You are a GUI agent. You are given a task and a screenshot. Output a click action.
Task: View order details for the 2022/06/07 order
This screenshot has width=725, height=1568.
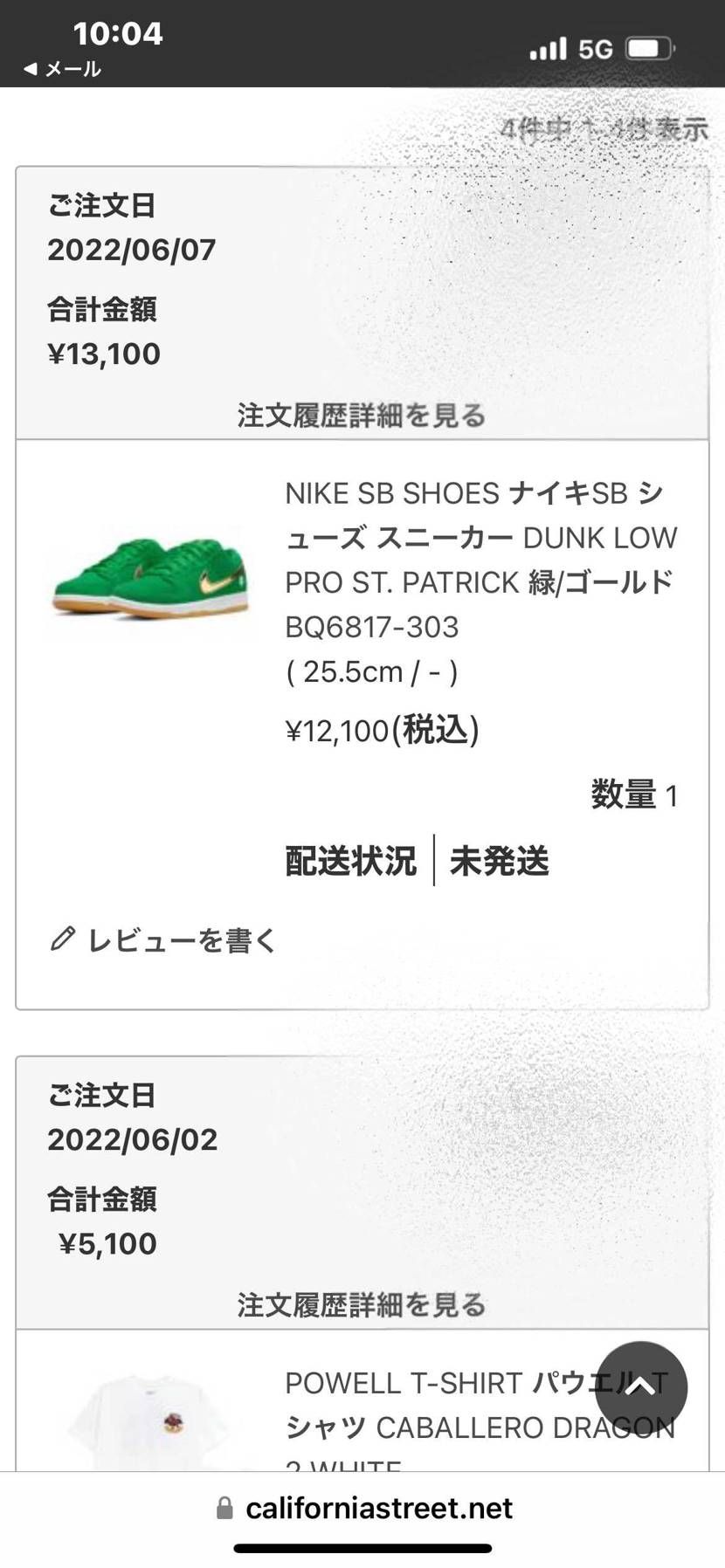tap(362, 416)
